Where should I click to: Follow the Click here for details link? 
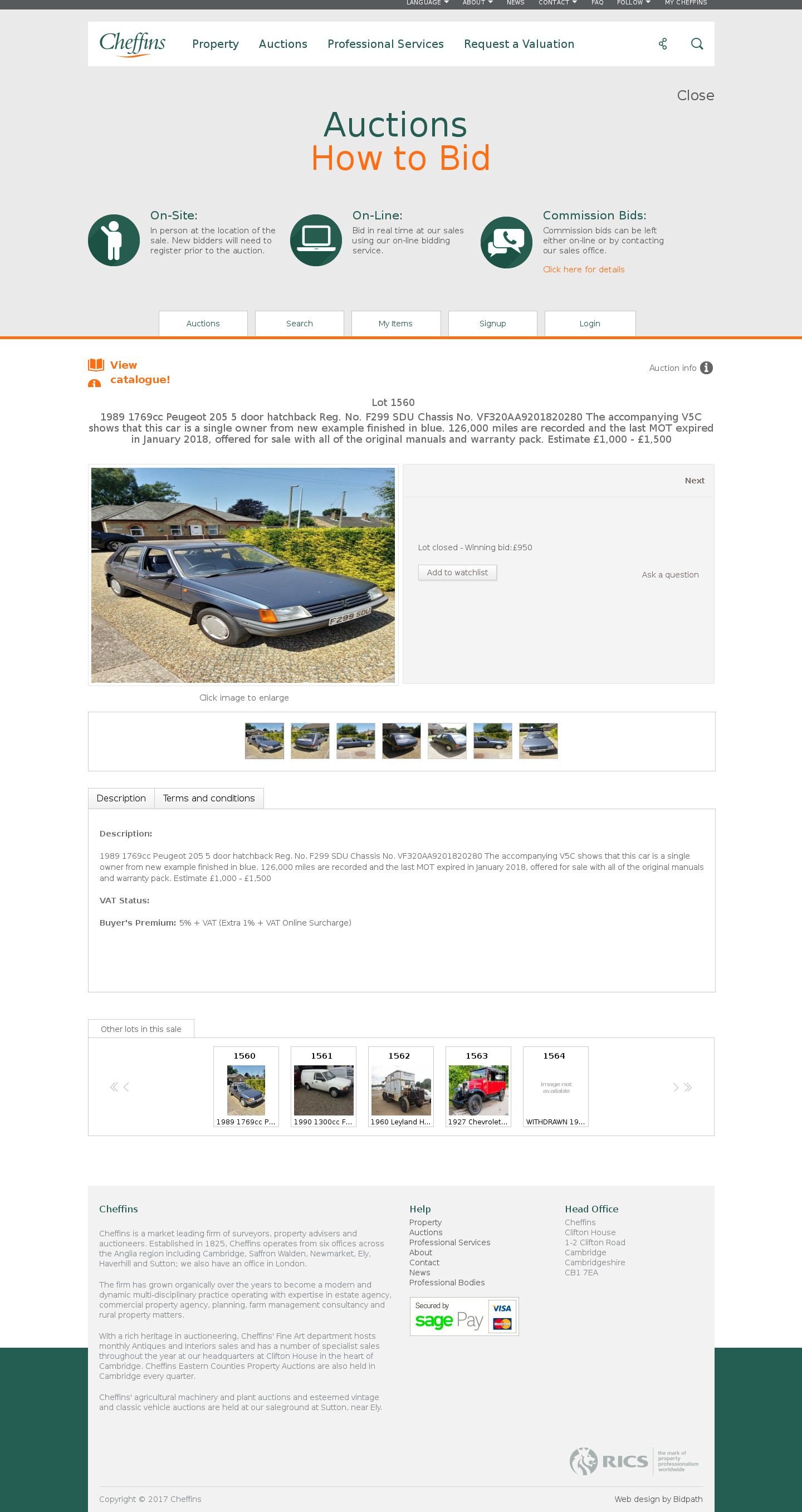[x=583, y=270]
